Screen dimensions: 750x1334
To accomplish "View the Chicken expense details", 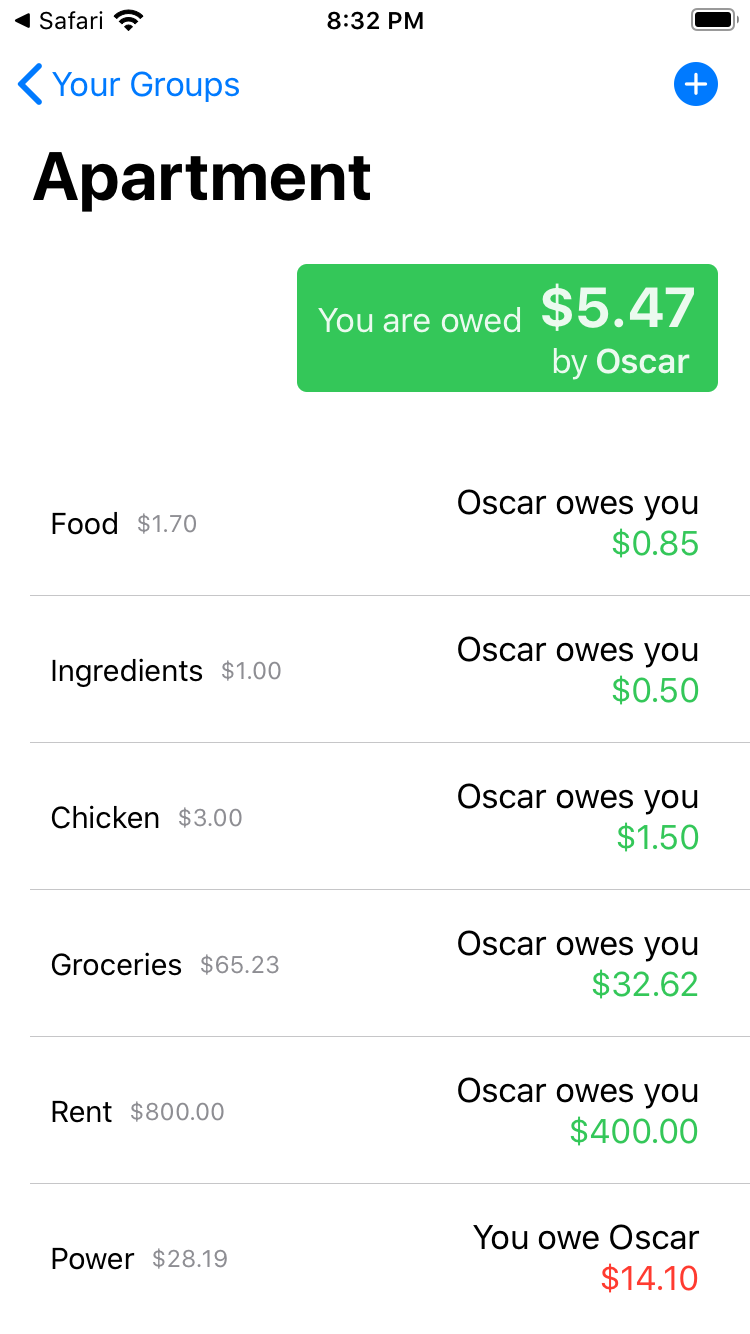I will [x=375, y=817].
